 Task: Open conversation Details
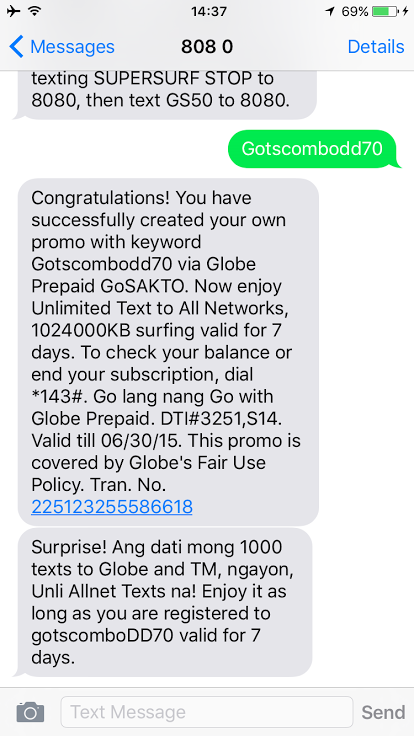[376, 47]
